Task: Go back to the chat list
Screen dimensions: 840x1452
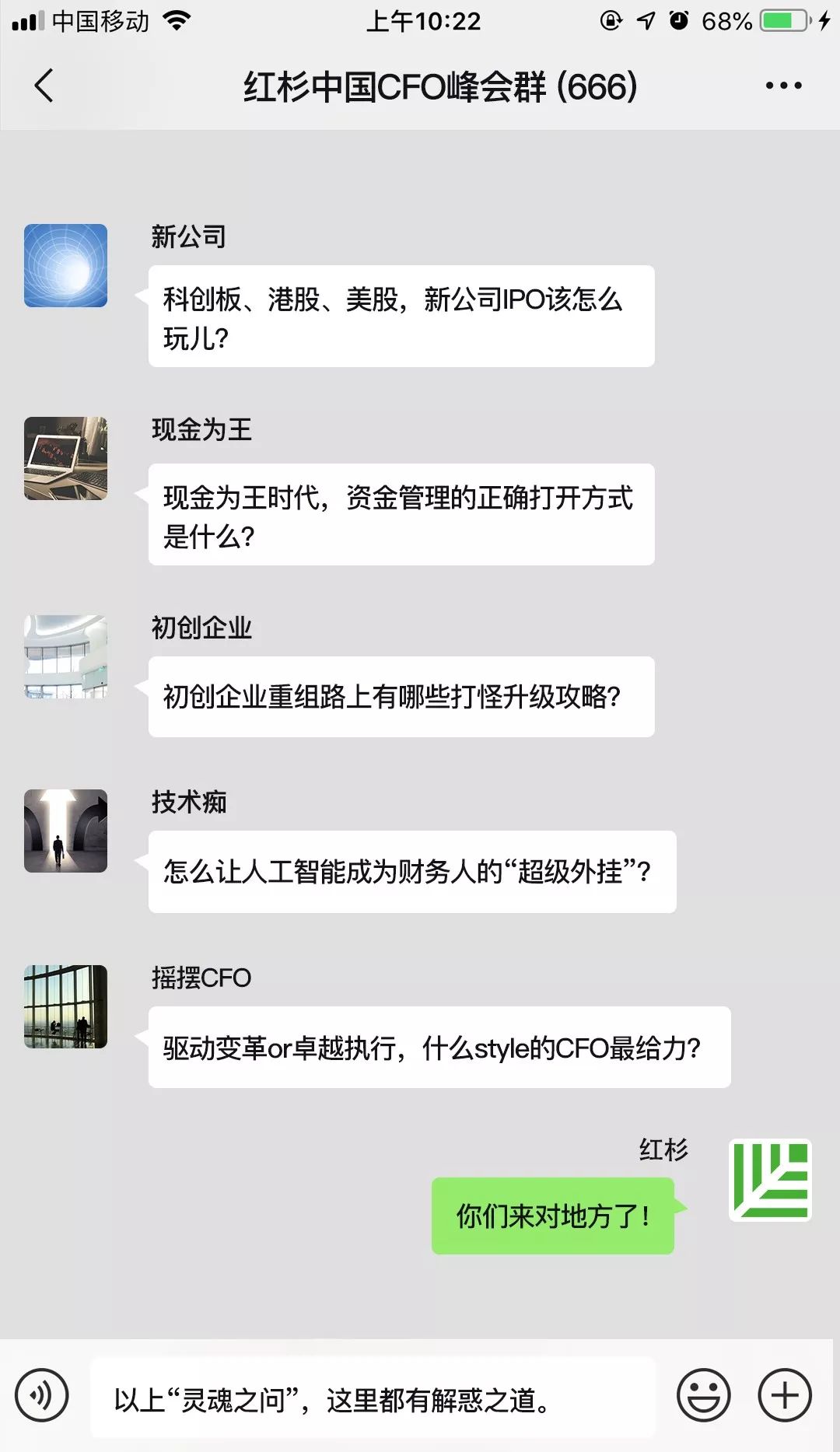Action: point(44,86)
